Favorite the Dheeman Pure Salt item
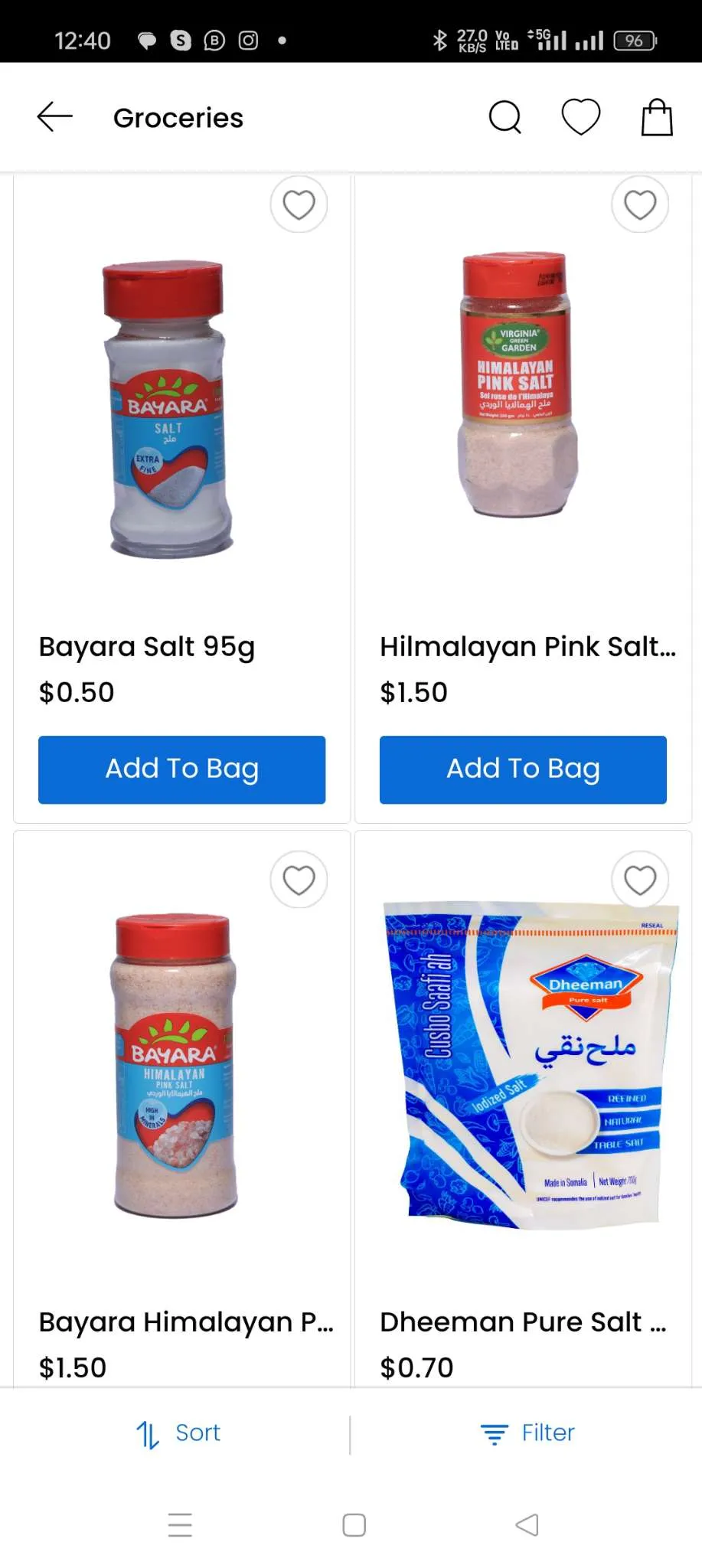 pyautogui.click(x=640, y=880)
